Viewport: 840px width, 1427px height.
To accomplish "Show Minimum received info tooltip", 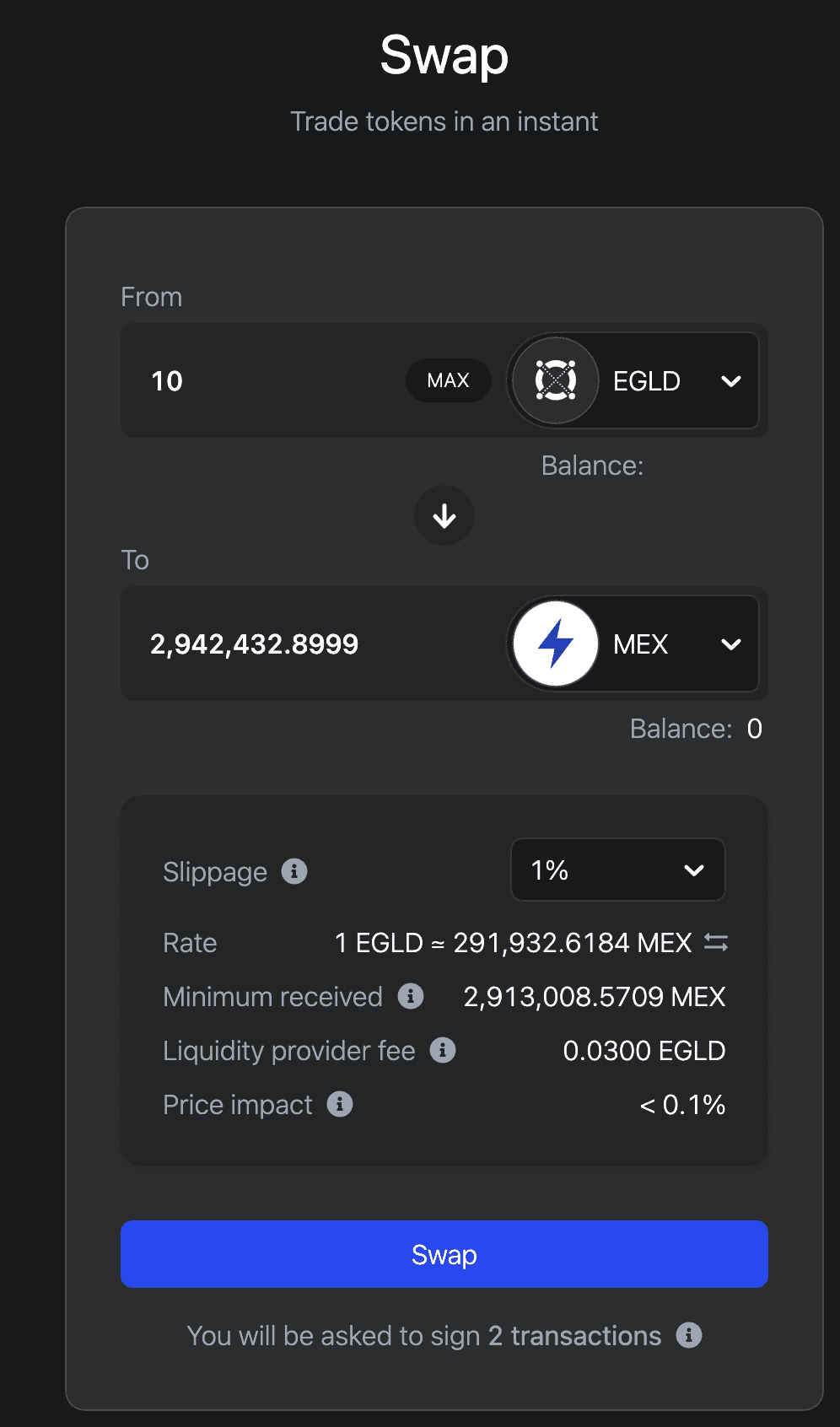I will [x=411, y=996].
